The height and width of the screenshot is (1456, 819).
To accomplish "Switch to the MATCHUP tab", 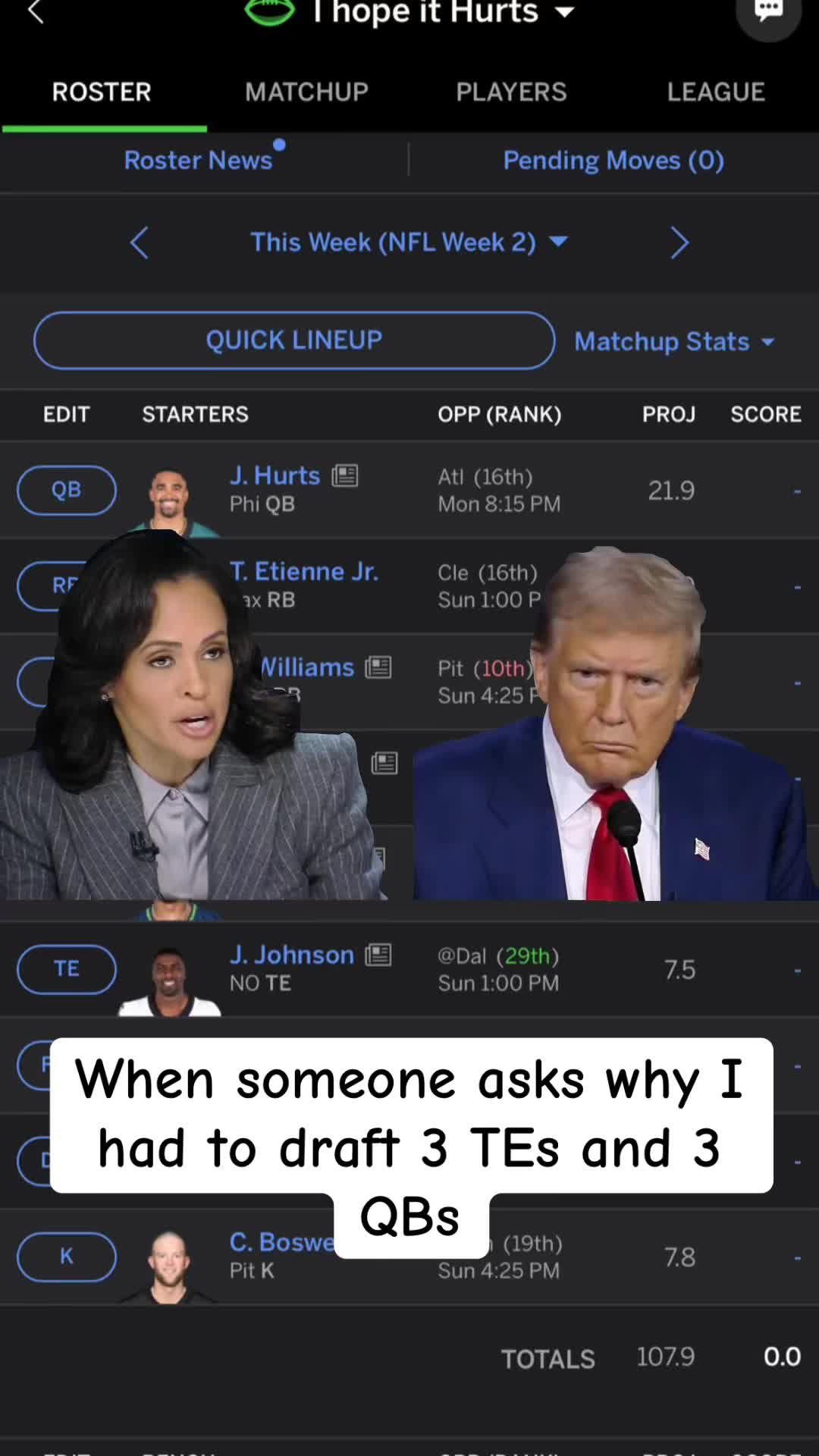I will point(306,92).
